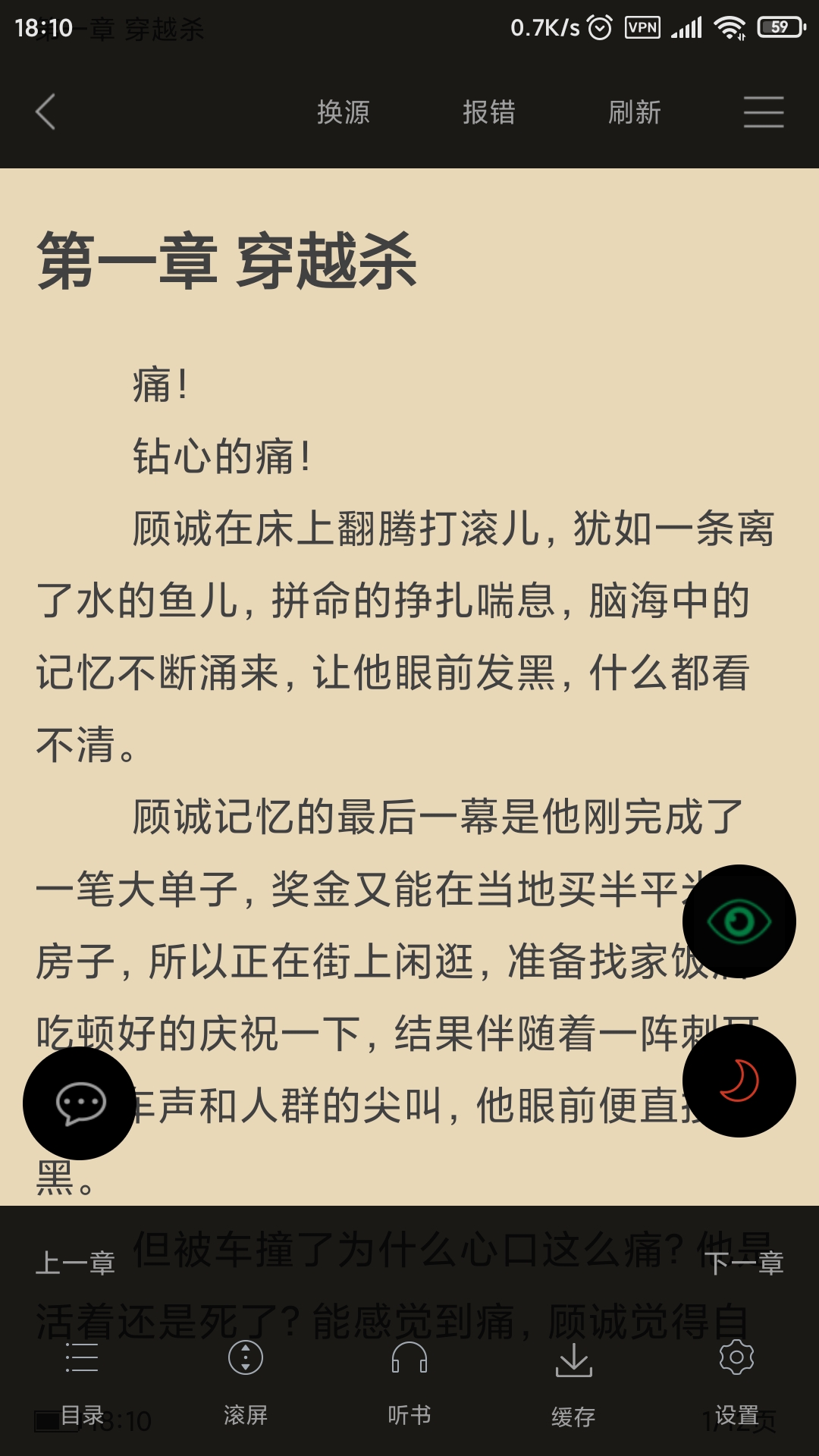819x1456 pixels.
Task: Switch to night mode with moon button
Action: tap(739, 1081)
